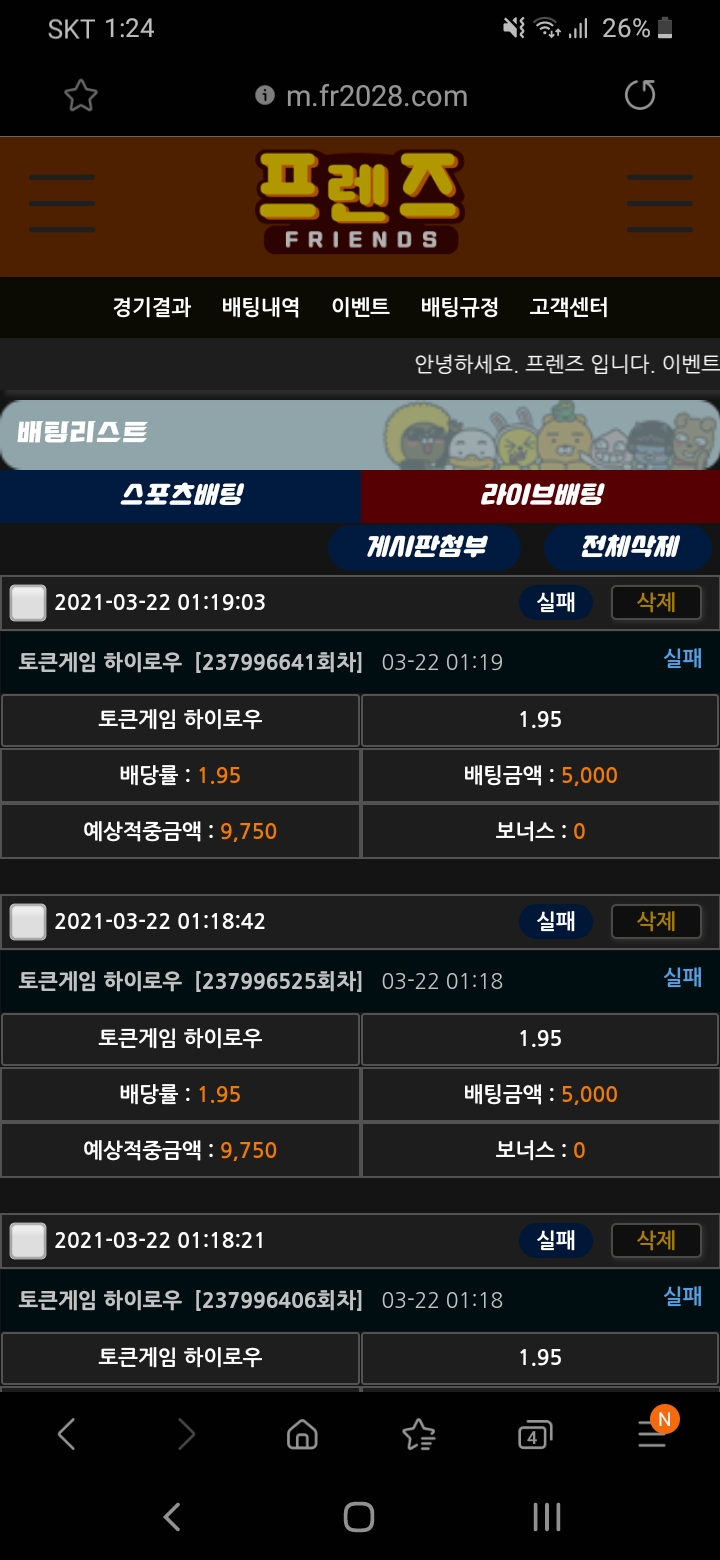Switch to 스포츠배팅 tab

click(181, 494)
